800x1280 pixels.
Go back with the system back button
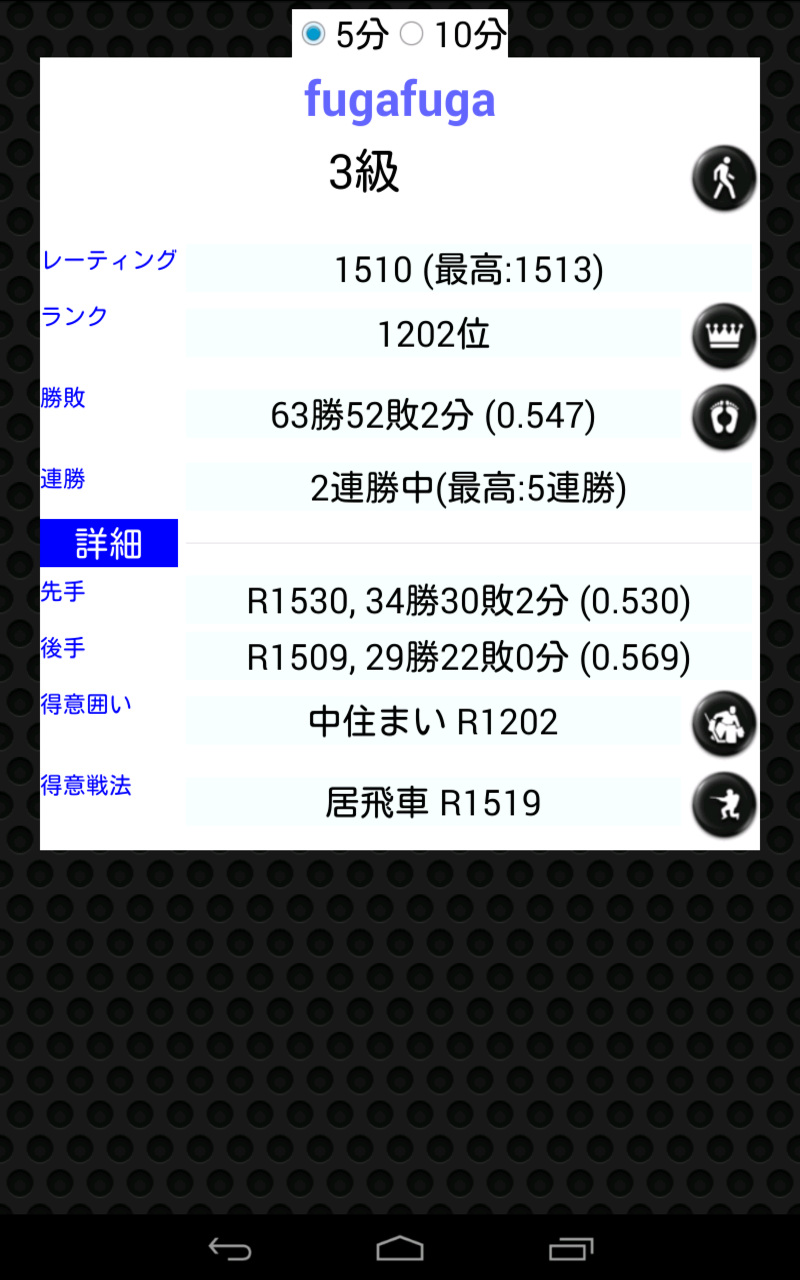tap(229, 1248)
